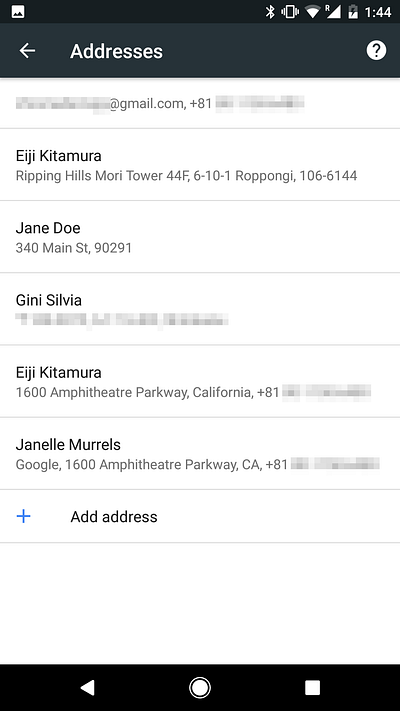The image size is (400, 711).
Task: Open the help question mark icon
Action: point(376,50)
